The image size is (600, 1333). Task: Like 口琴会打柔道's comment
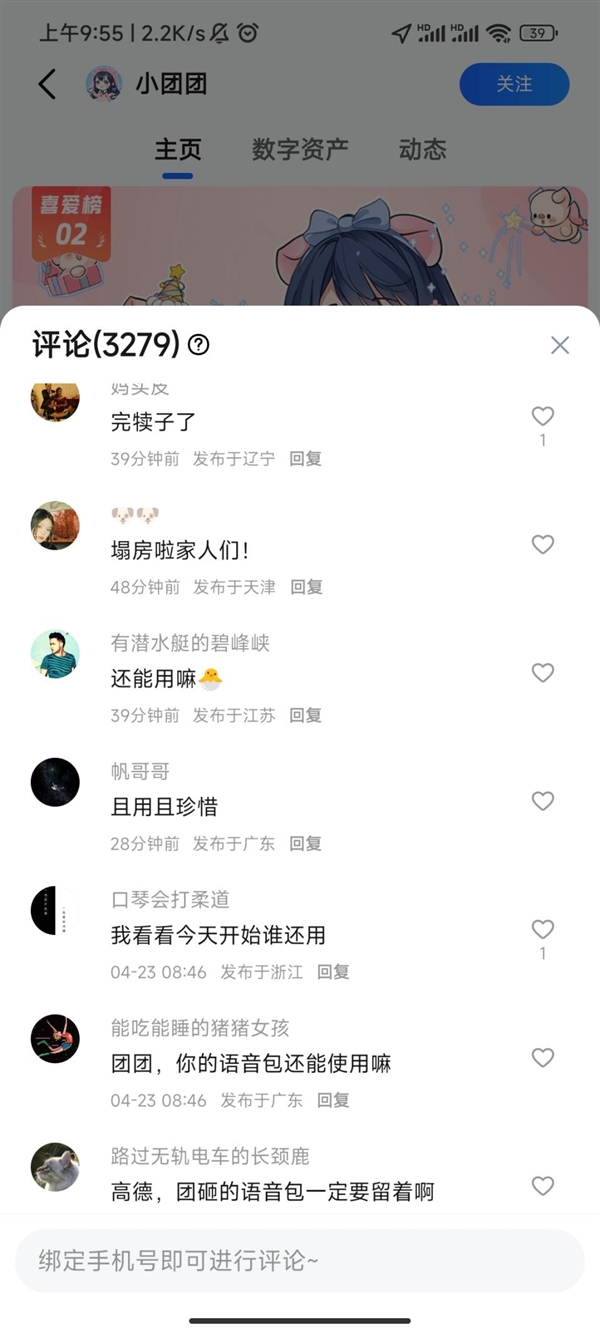pyautogui.click(x=542, y=929)
